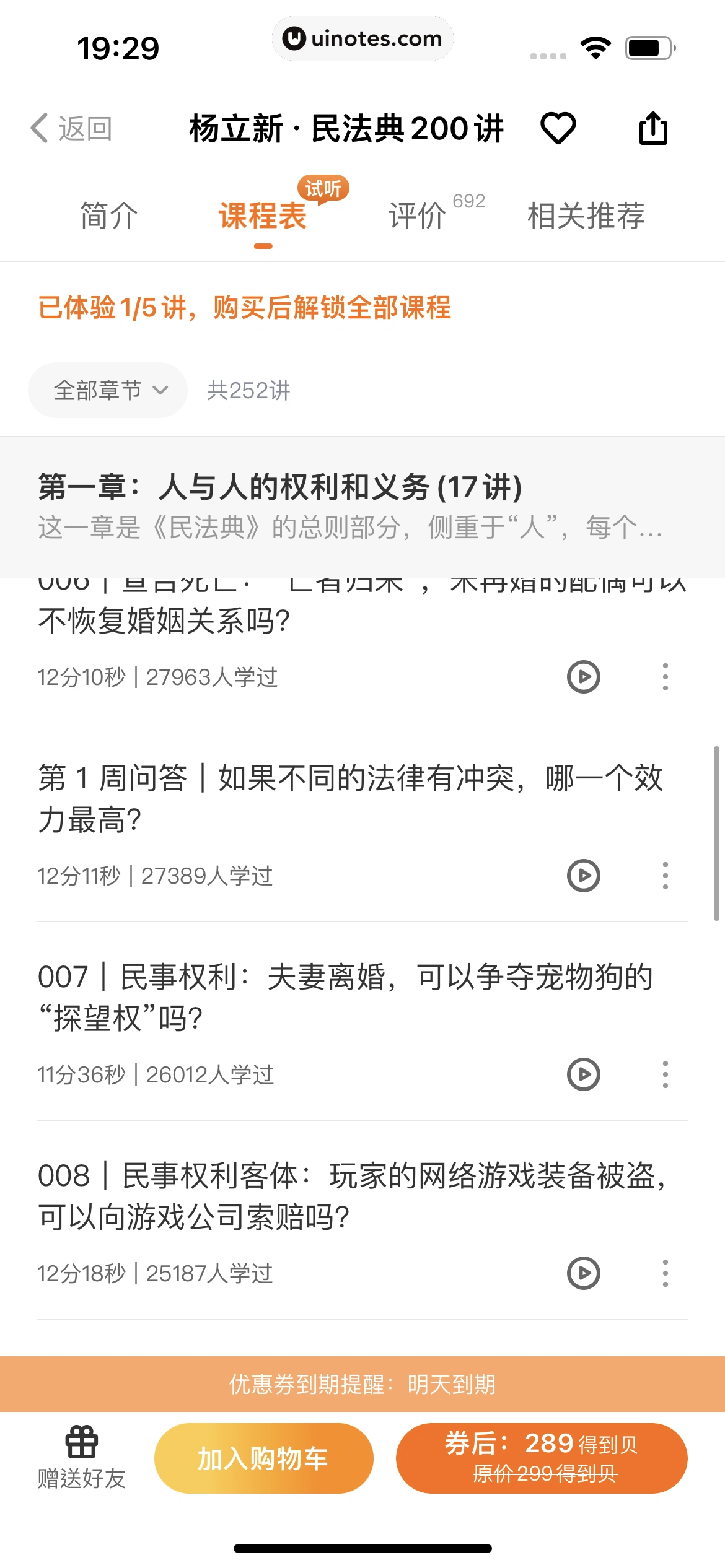
Task: Tap 赠送好友 to gift the course
Action: click(81, 1458)
